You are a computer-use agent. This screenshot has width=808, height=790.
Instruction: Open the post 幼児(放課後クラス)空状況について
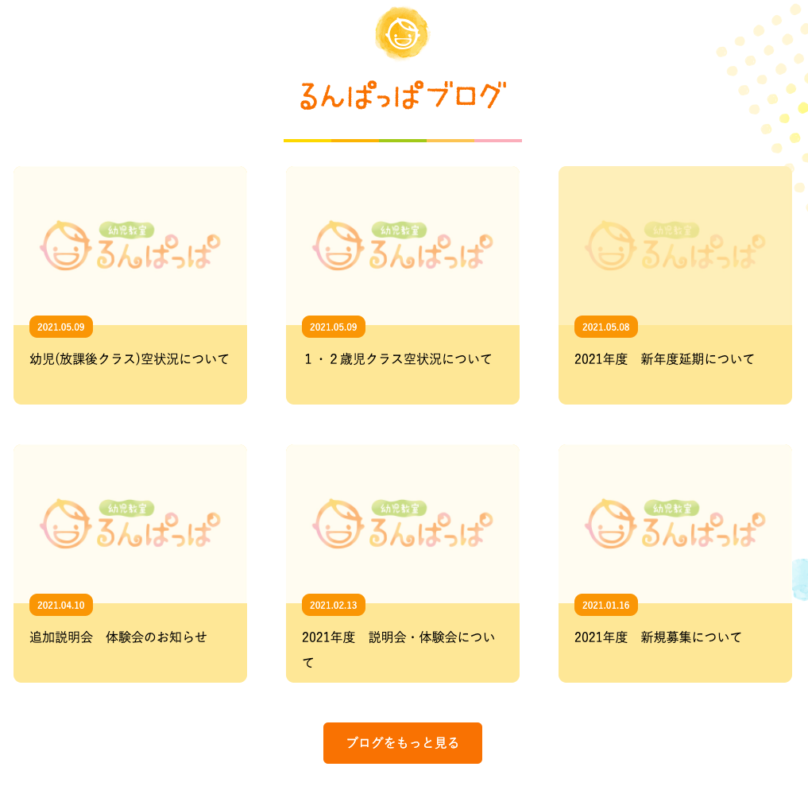[129, 359]
